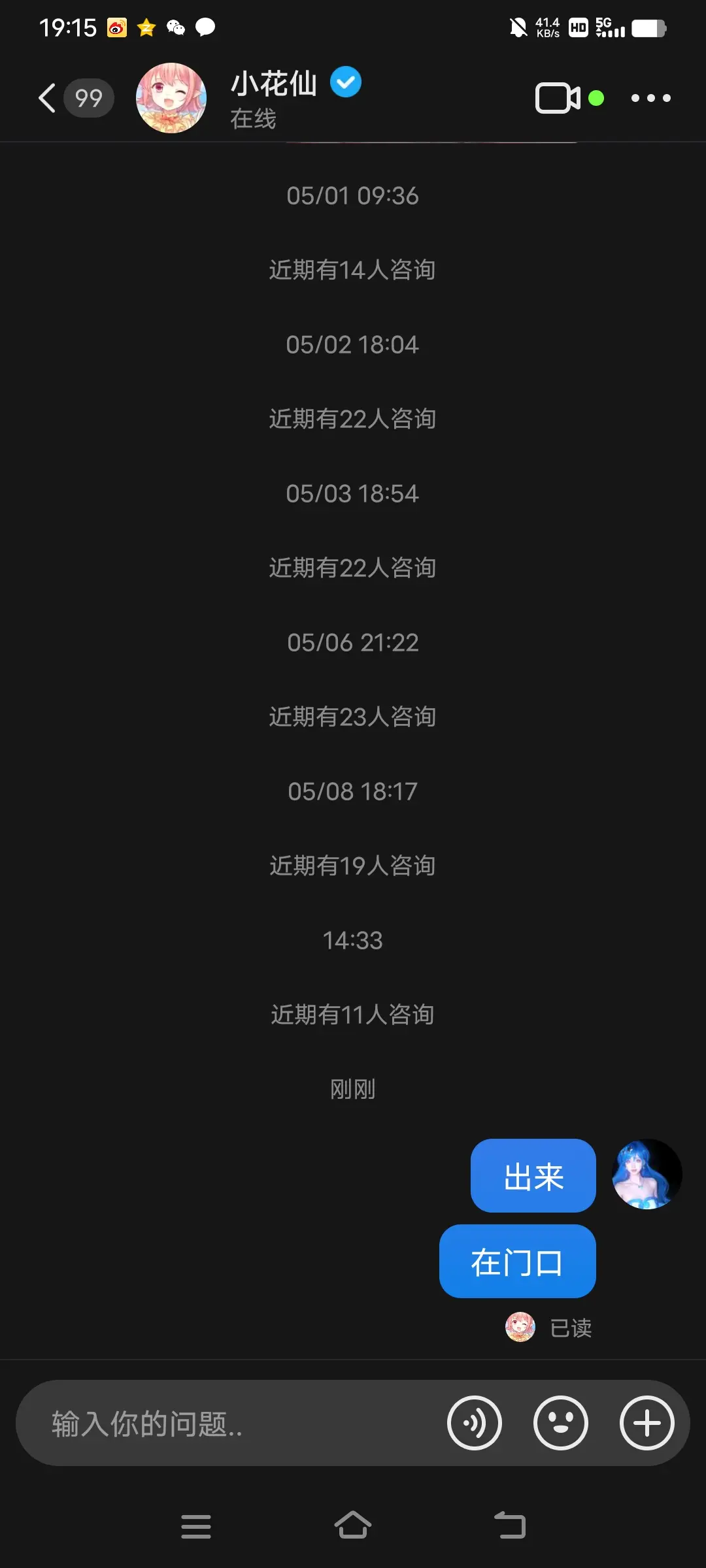Start a video call with 小花仙
Viewport: 706px width, 1568px height.
pyautogui.click(x=559, y=98)
